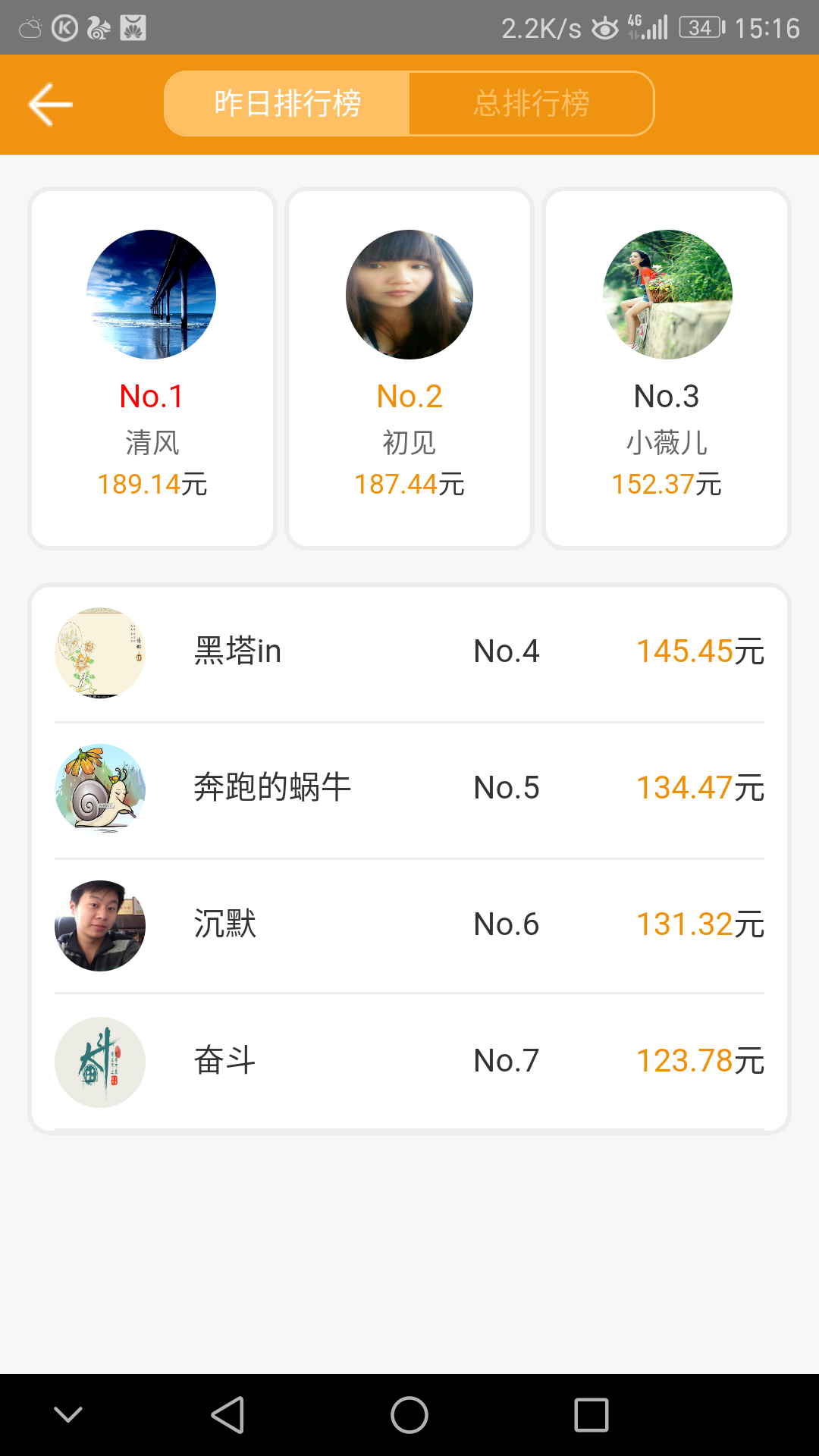Tap 145.45元 next to 黑塔in
The height and width of the screenshot is (1456, 819).
[x=698, y=652]
